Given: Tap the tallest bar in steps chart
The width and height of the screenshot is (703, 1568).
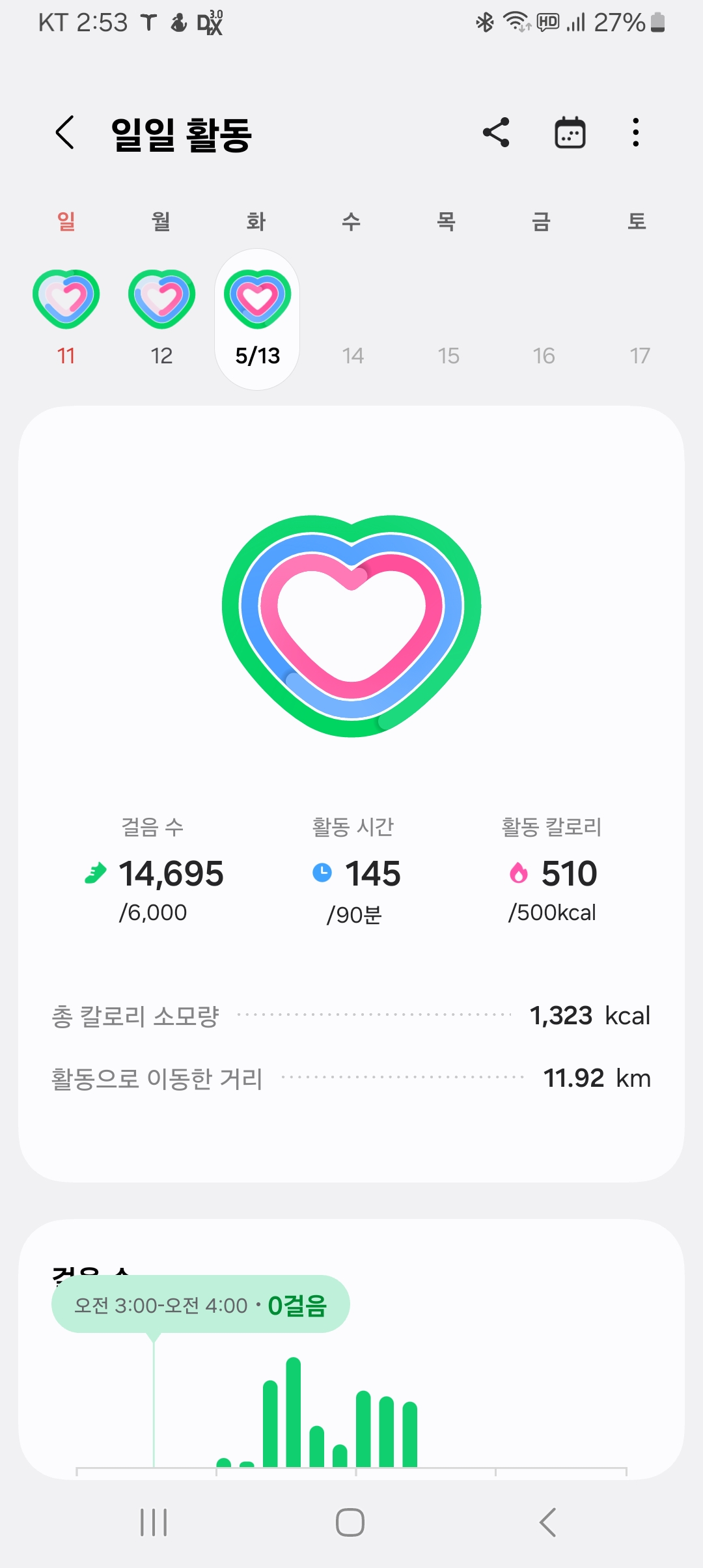Looking at the screenshot, I should [x=294, y=1412].
